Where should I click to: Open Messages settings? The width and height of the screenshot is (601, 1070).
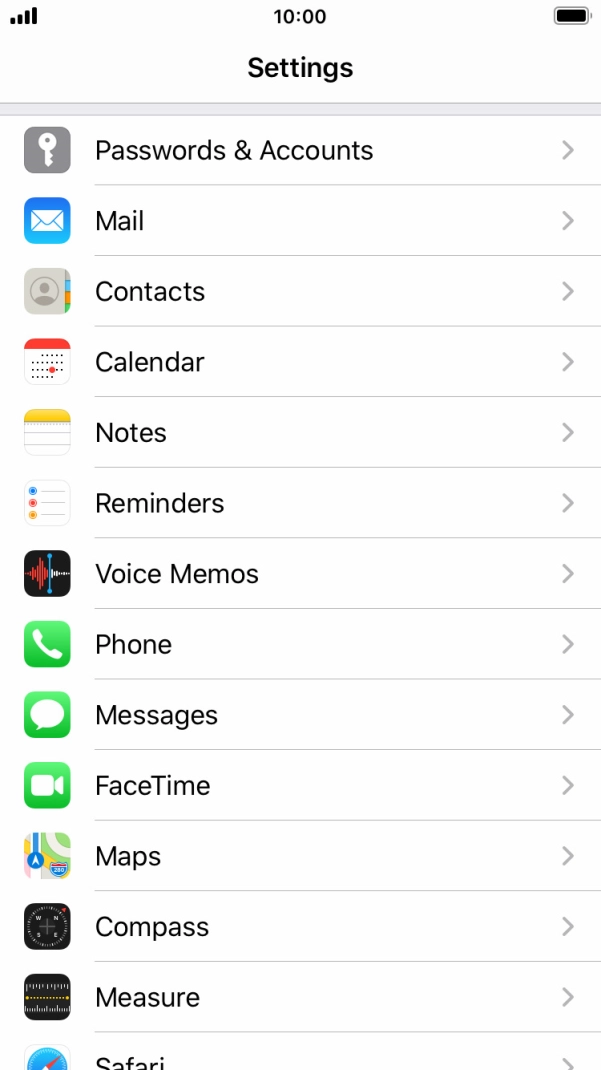[300, 715]
